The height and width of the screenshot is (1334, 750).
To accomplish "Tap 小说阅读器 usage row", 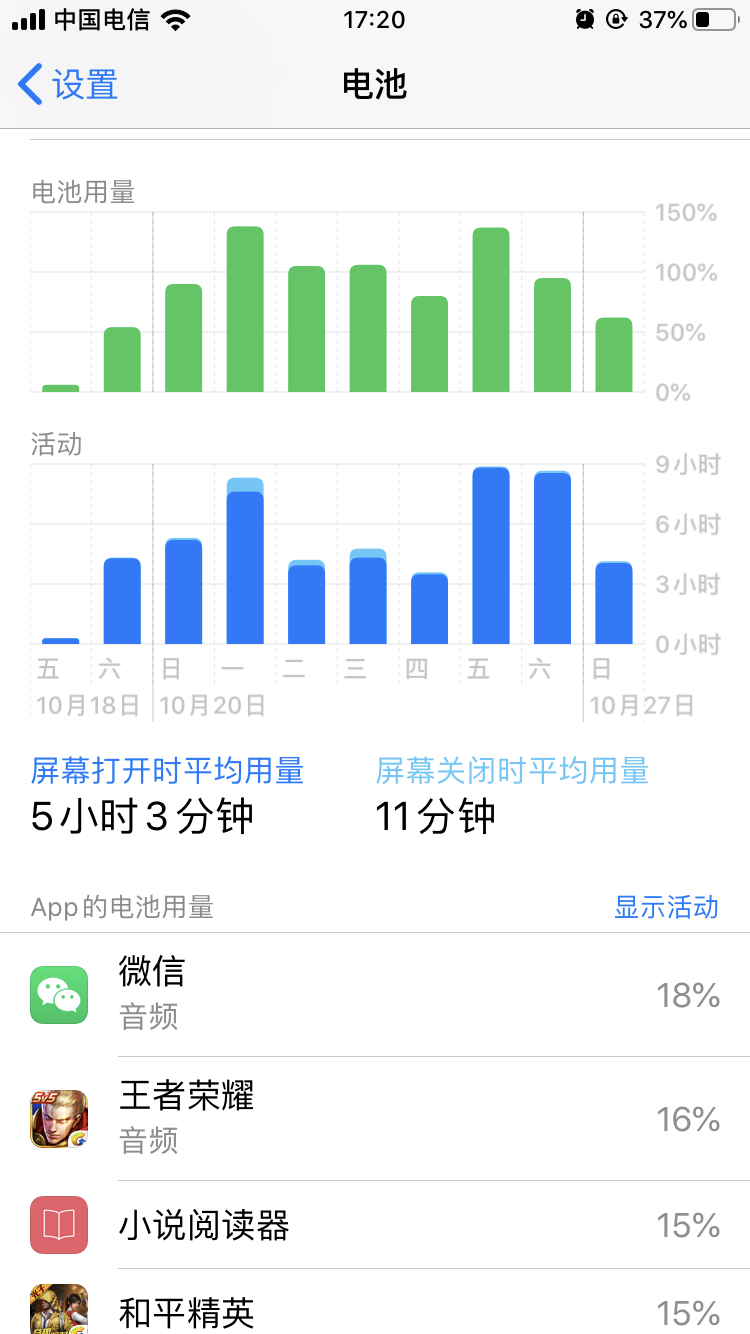I will coord(375,1225).
